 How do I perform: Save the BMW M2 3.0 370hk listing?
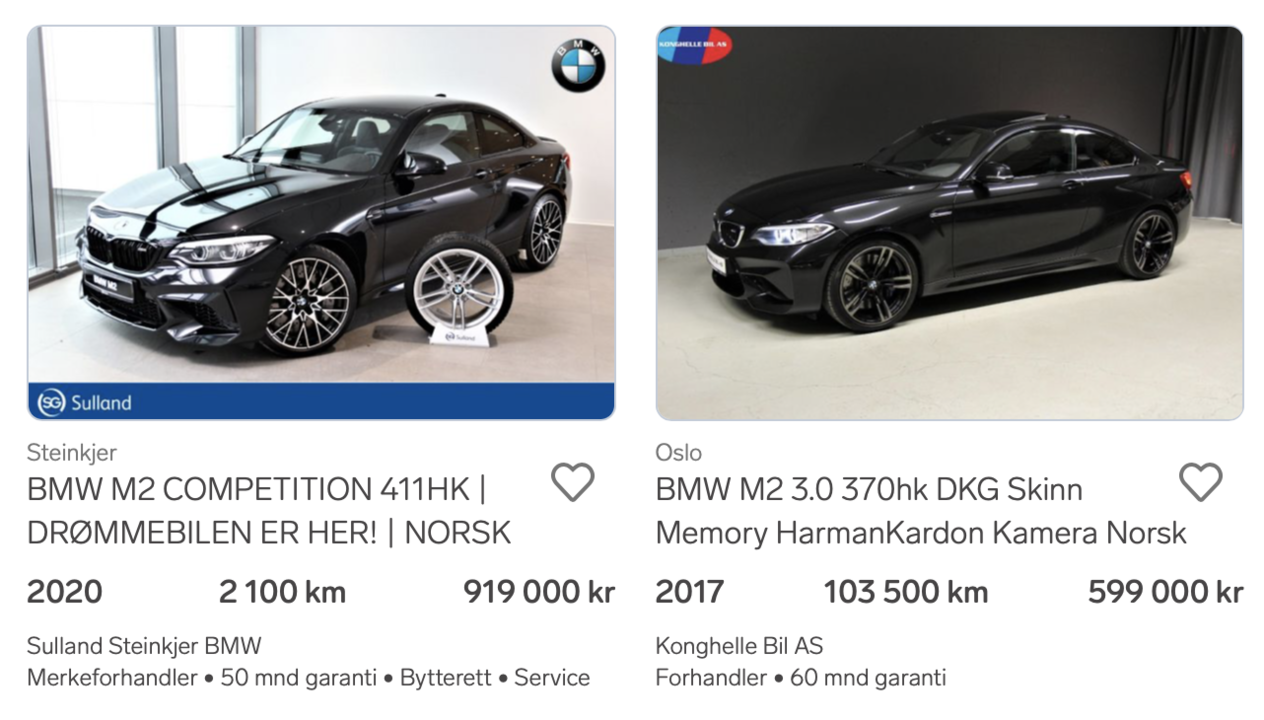[x=1200, y=482]
